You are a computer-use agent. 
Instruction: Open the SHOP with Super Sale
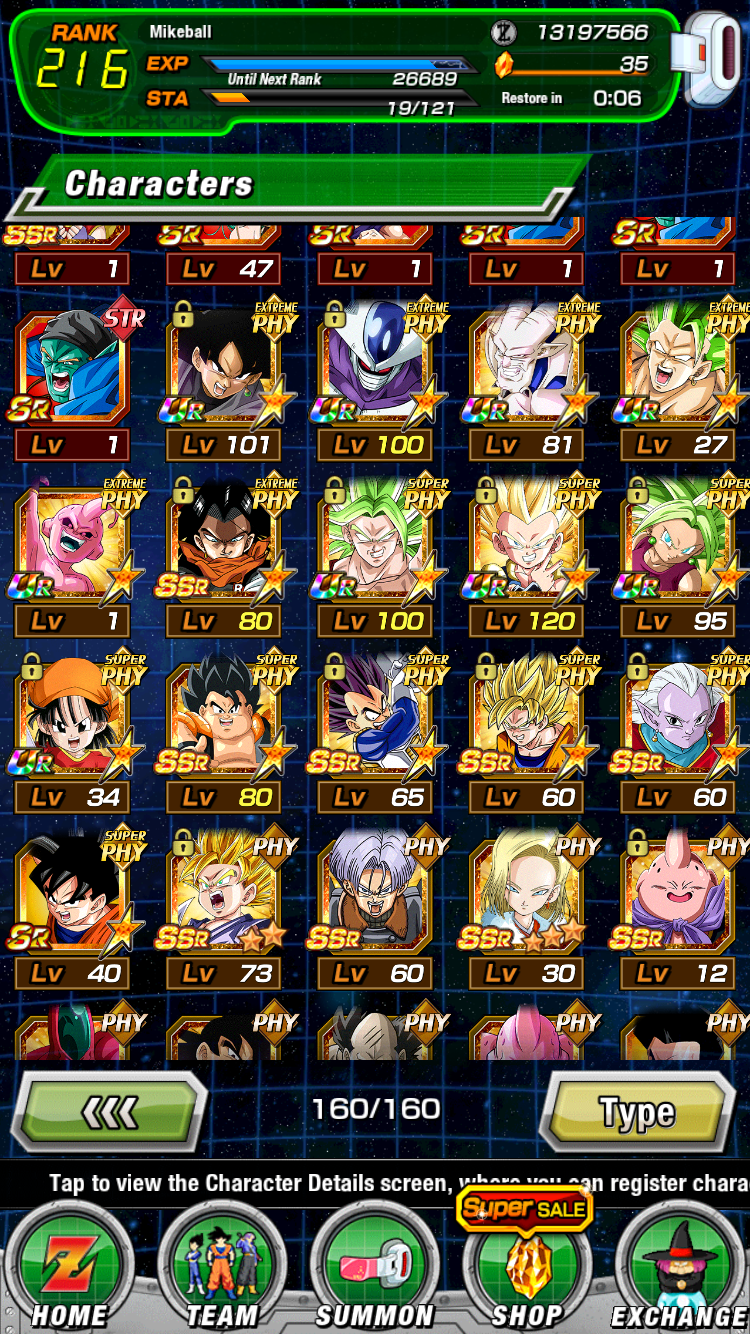click(526, 1260)
